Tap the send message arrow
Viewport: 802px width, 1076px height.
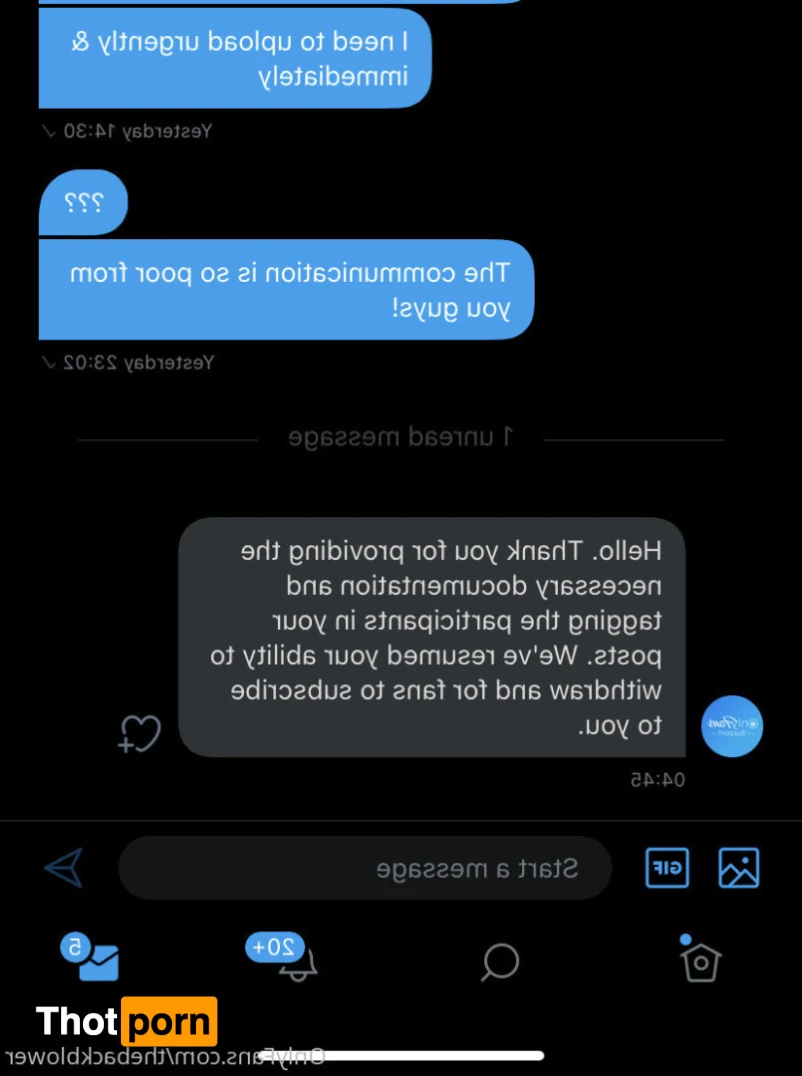point(63,867)
